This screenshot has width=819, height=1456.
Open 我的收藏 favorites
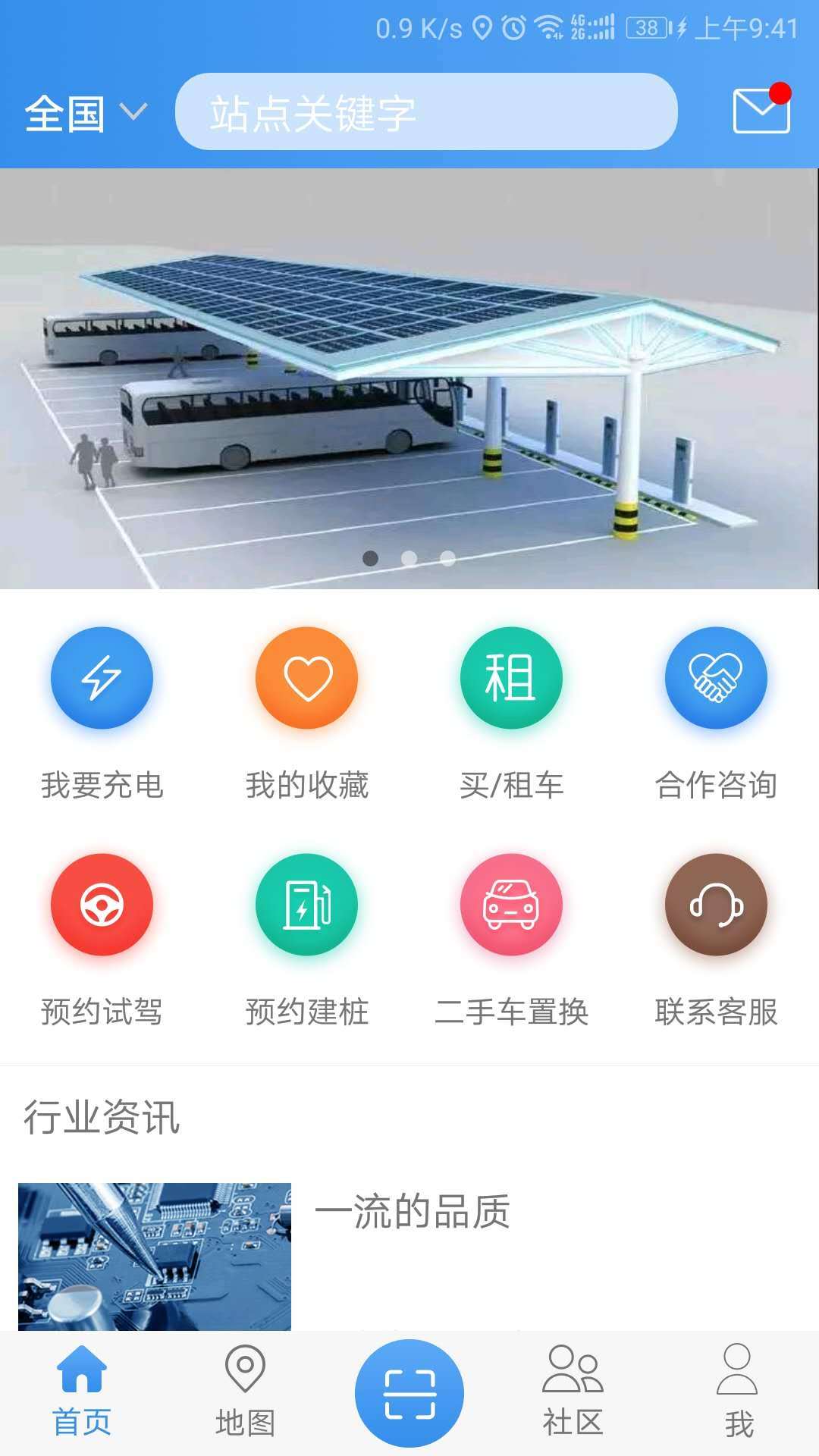point(306,679)
